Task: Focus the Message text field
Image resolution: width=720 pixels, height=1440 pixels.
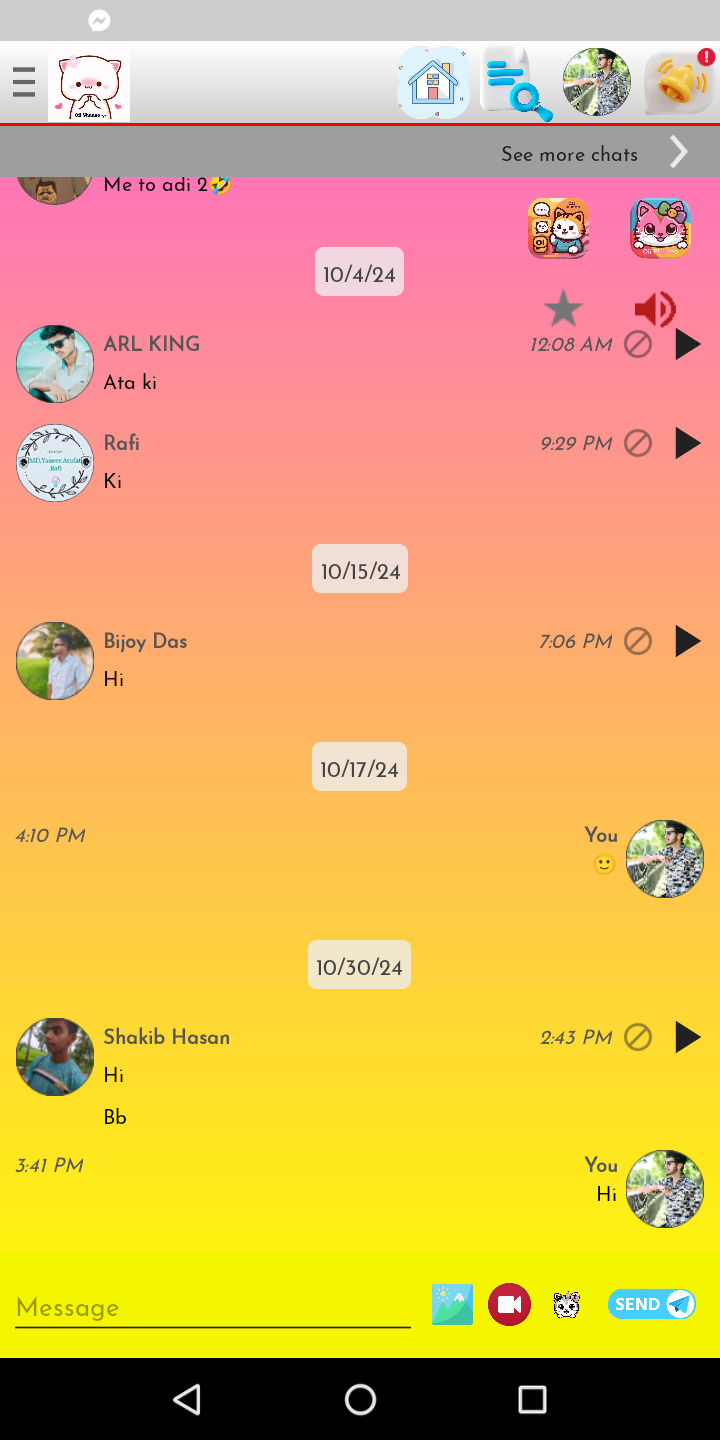Action: (213, 1307)
